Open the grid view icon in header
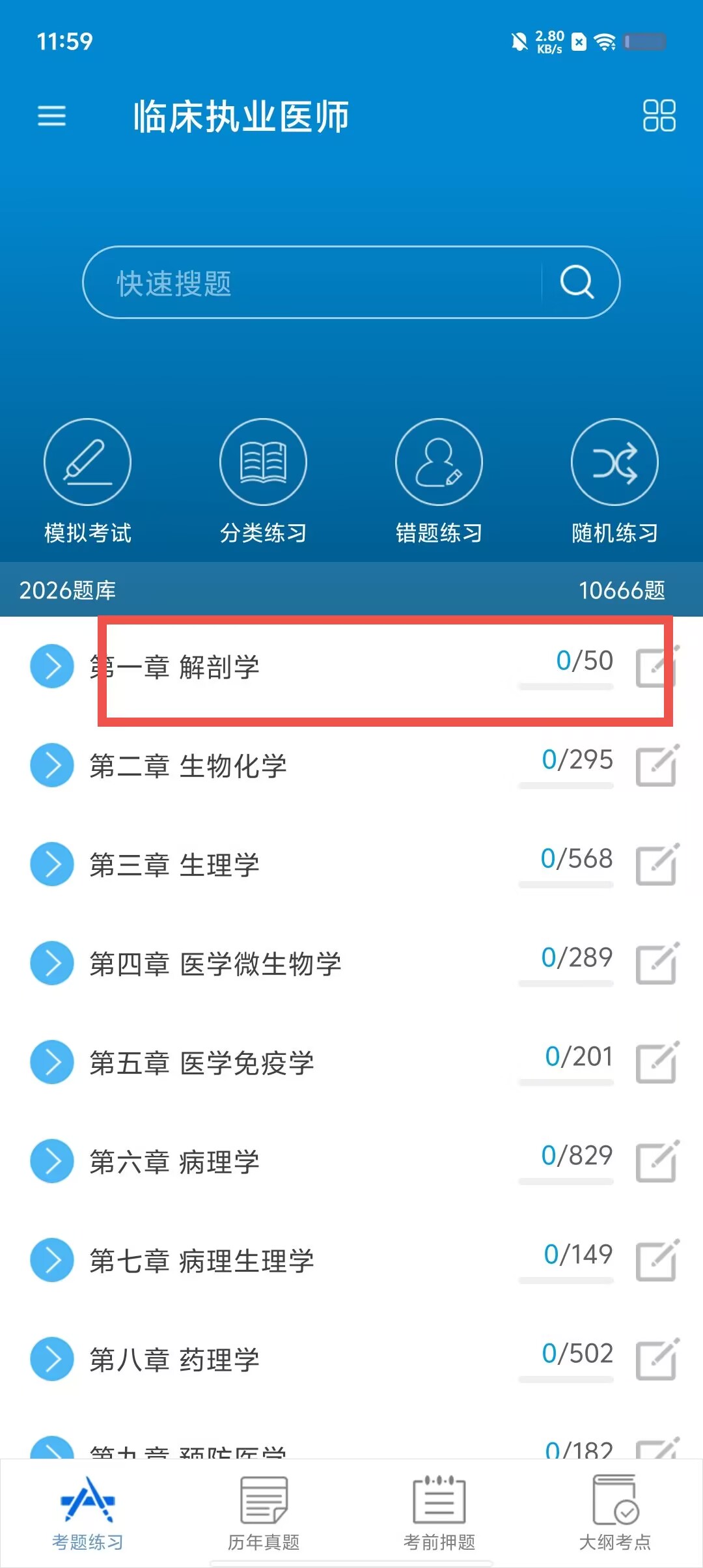Screen dimensions: 703x1568 (659, 116)
